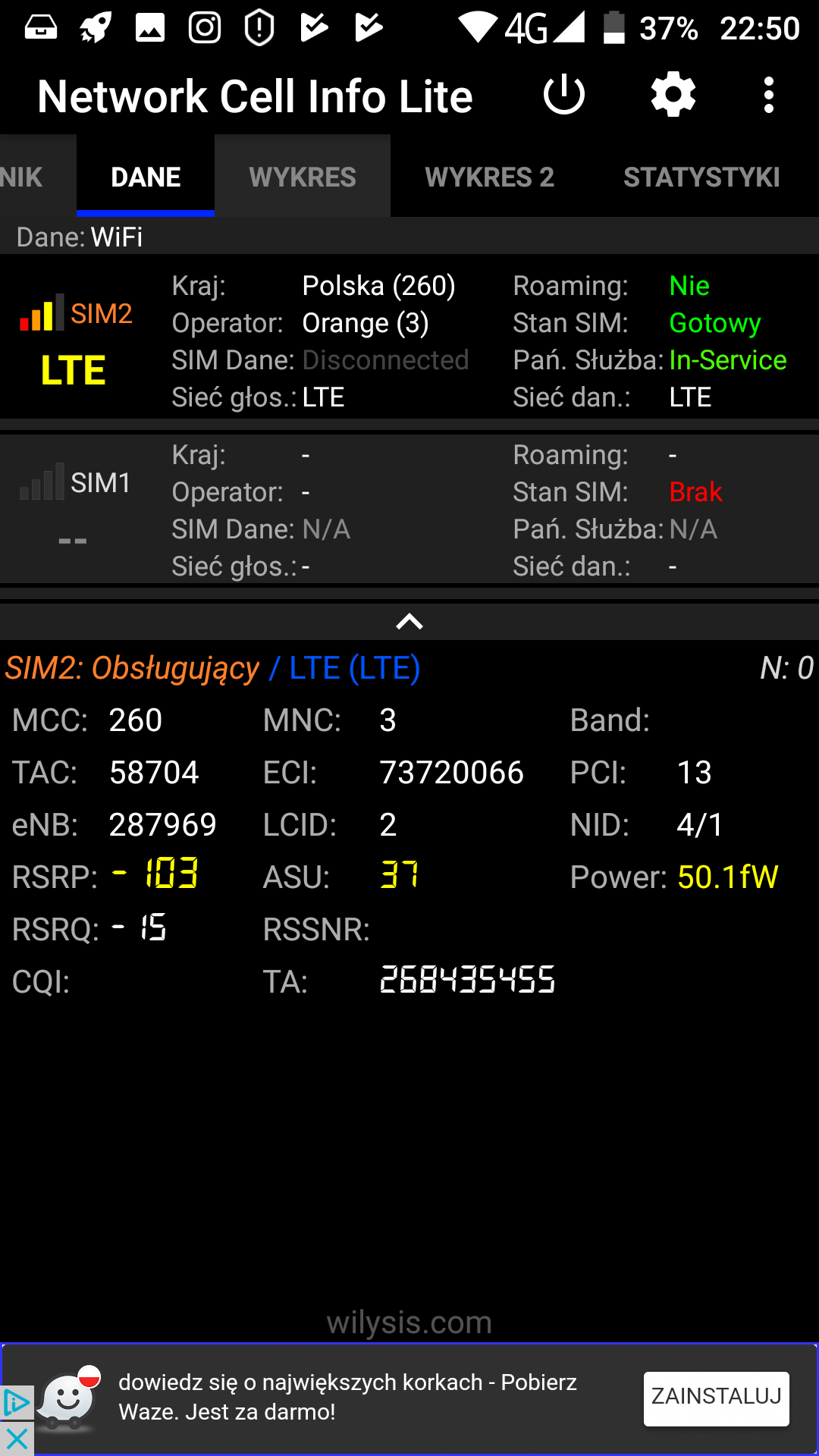Install Waze via ZAINSTALUJ button

click(716, 1398)
